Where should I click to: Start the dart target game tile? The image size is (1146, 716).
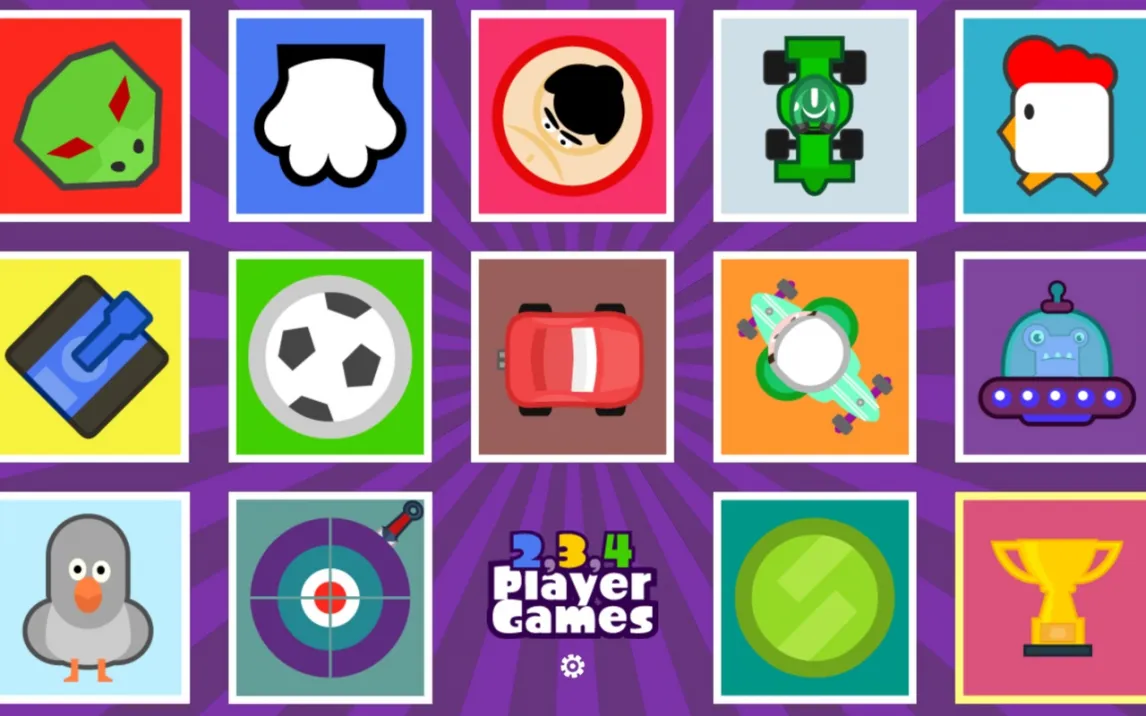pos(330,597)
